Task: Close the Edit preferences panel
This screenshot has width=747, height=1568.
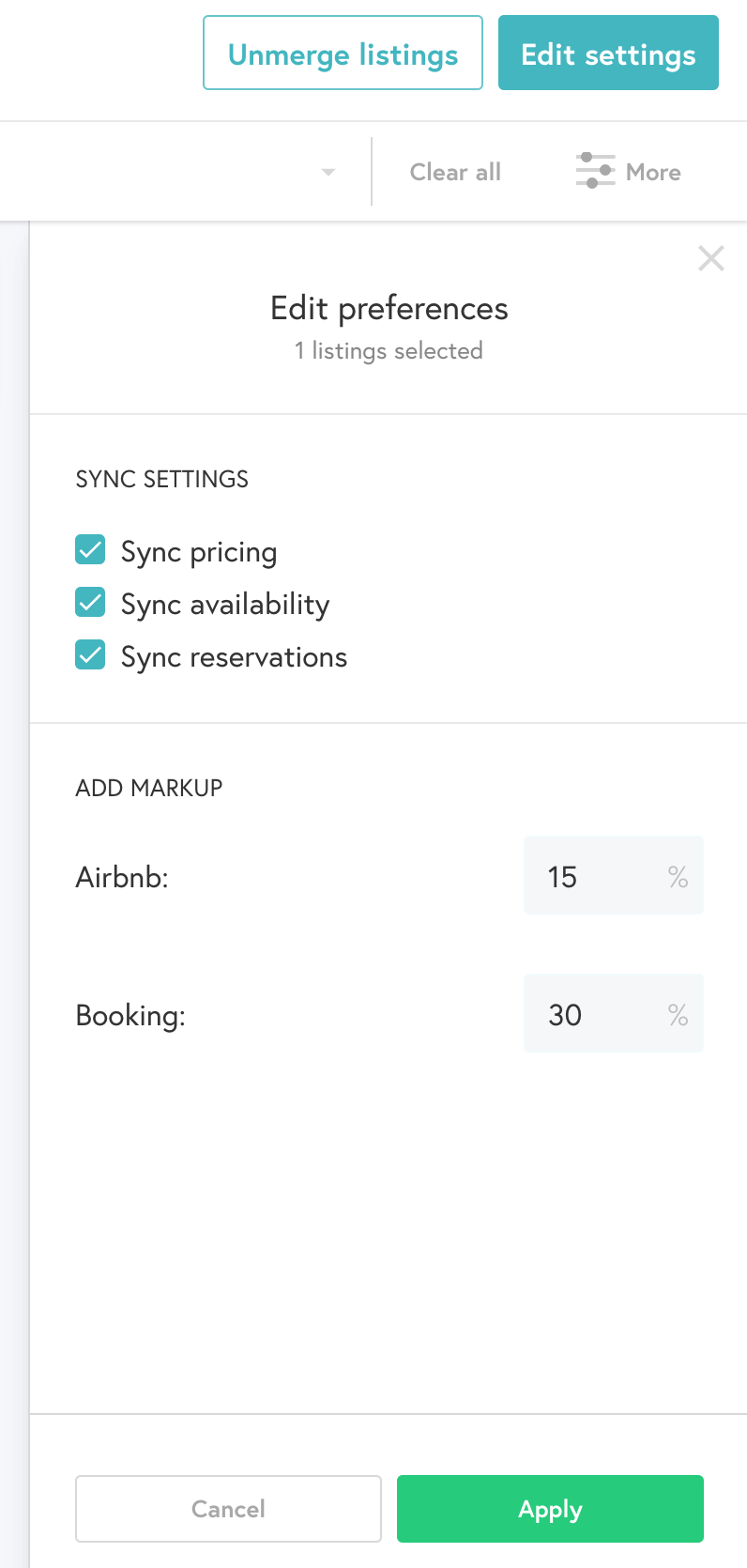Action: pyautogui.click(x=711, y=258)
